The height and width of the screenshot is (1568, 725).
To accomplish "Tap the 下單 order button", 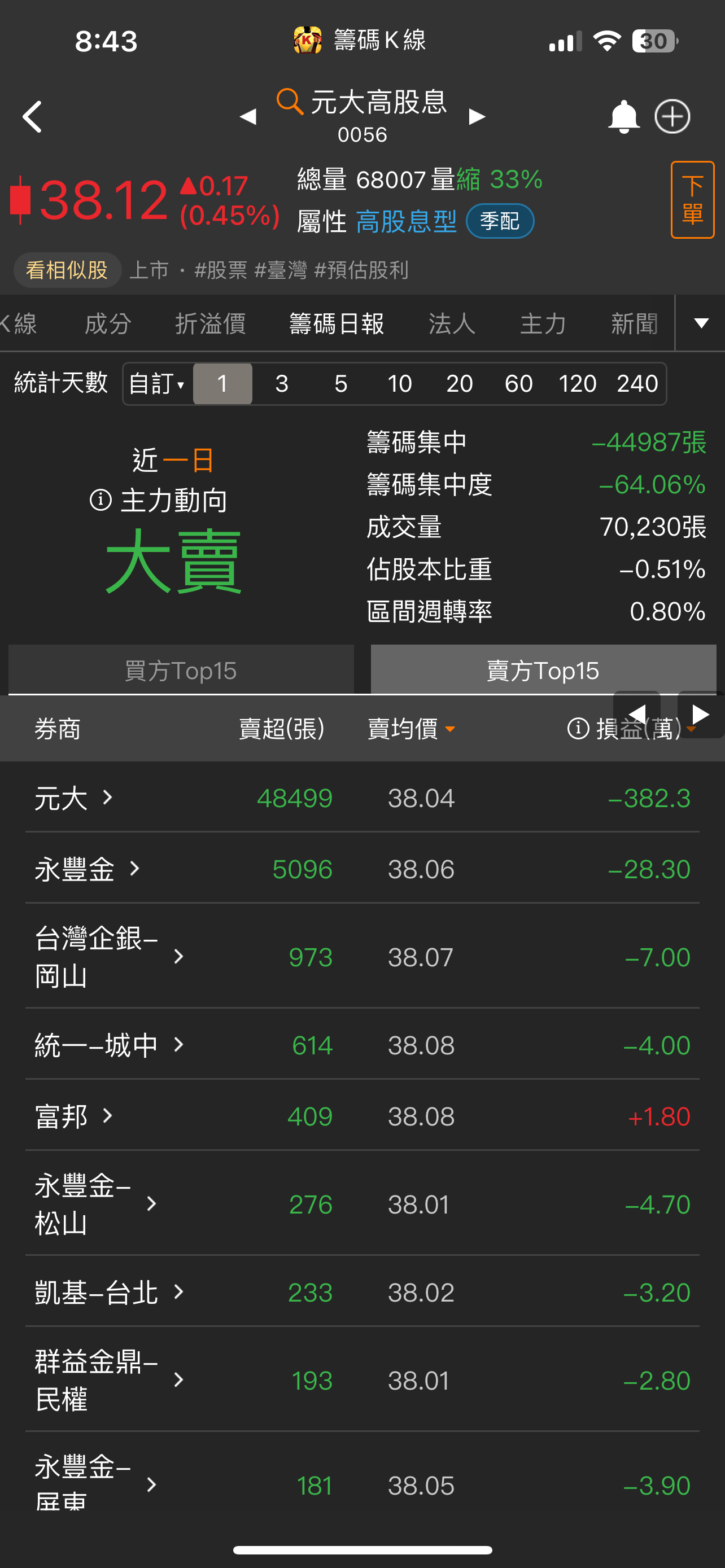I will [692, 200].
